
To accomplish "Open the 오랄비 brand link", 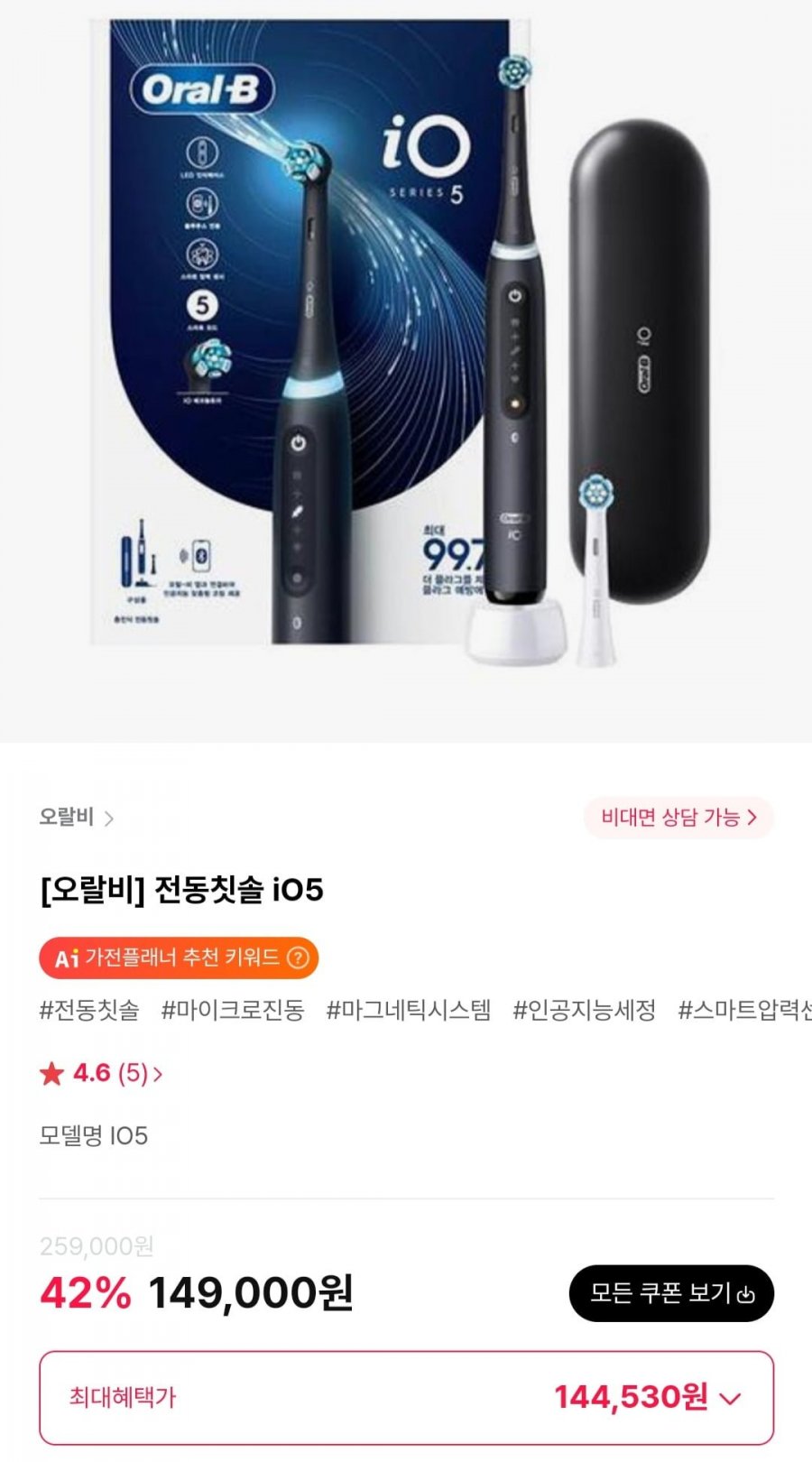I will [76, 818].
